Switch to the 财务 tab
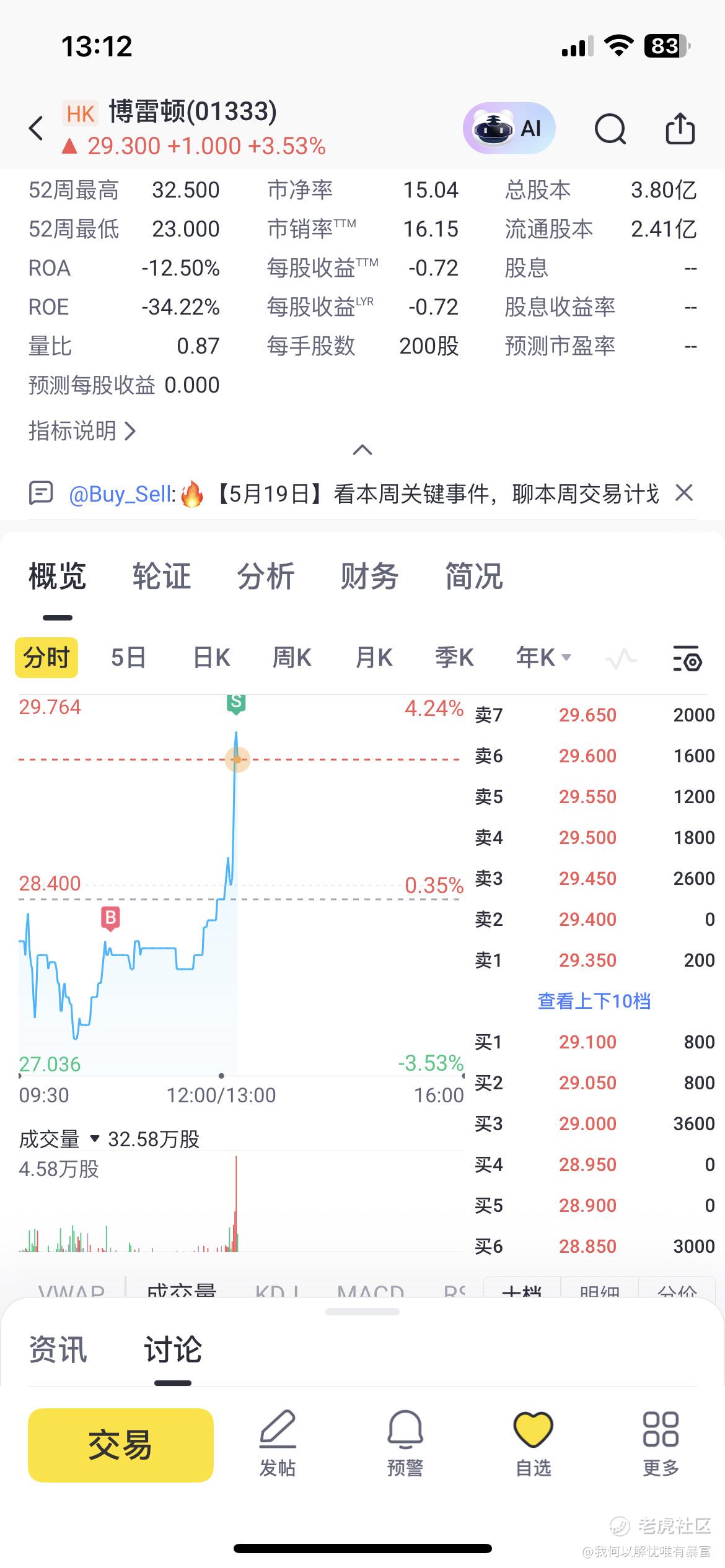 click(369, 576)
